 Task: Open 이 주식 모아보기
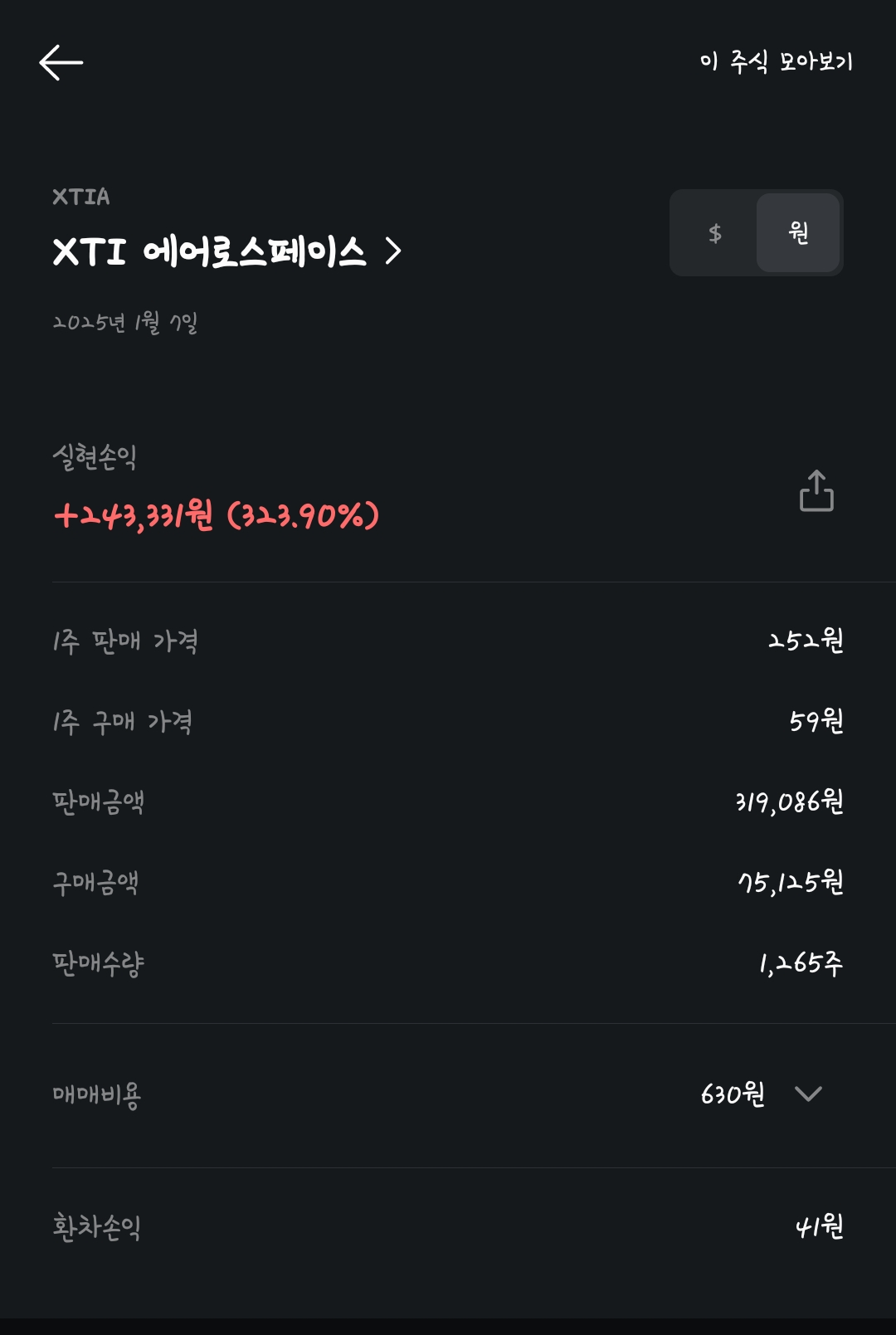[776, 61]
